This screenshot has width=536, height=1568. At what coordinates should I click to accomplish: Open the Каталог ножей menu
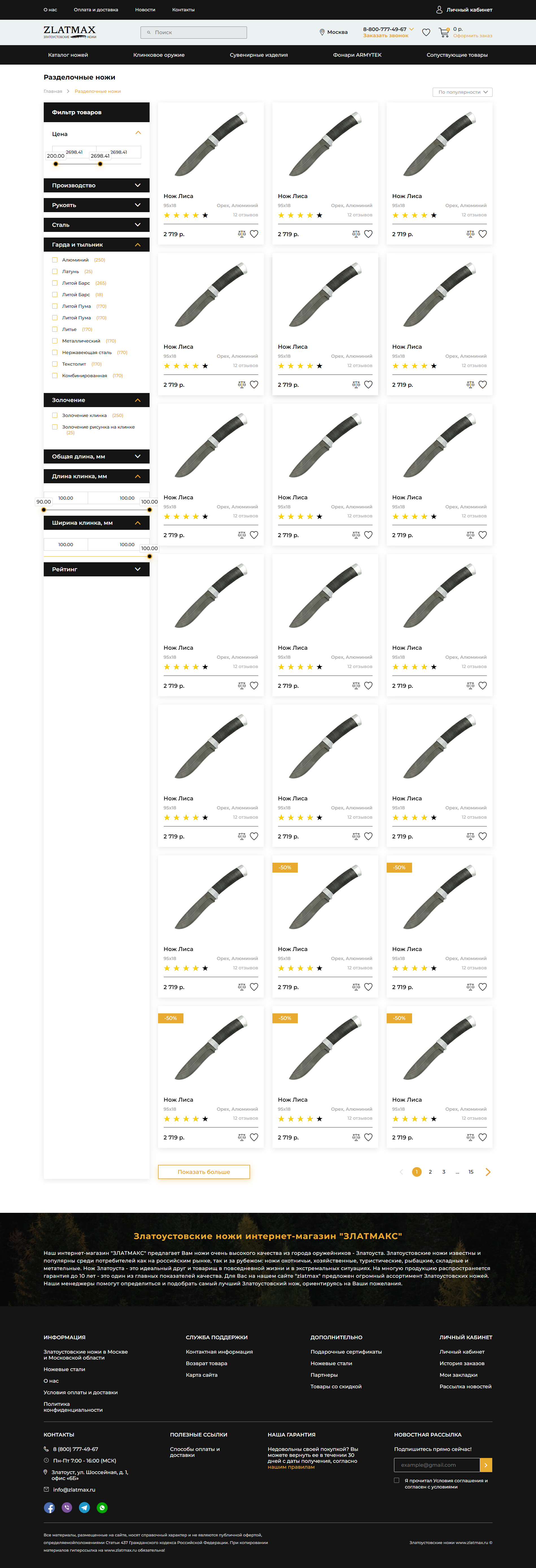coord(68,55)
